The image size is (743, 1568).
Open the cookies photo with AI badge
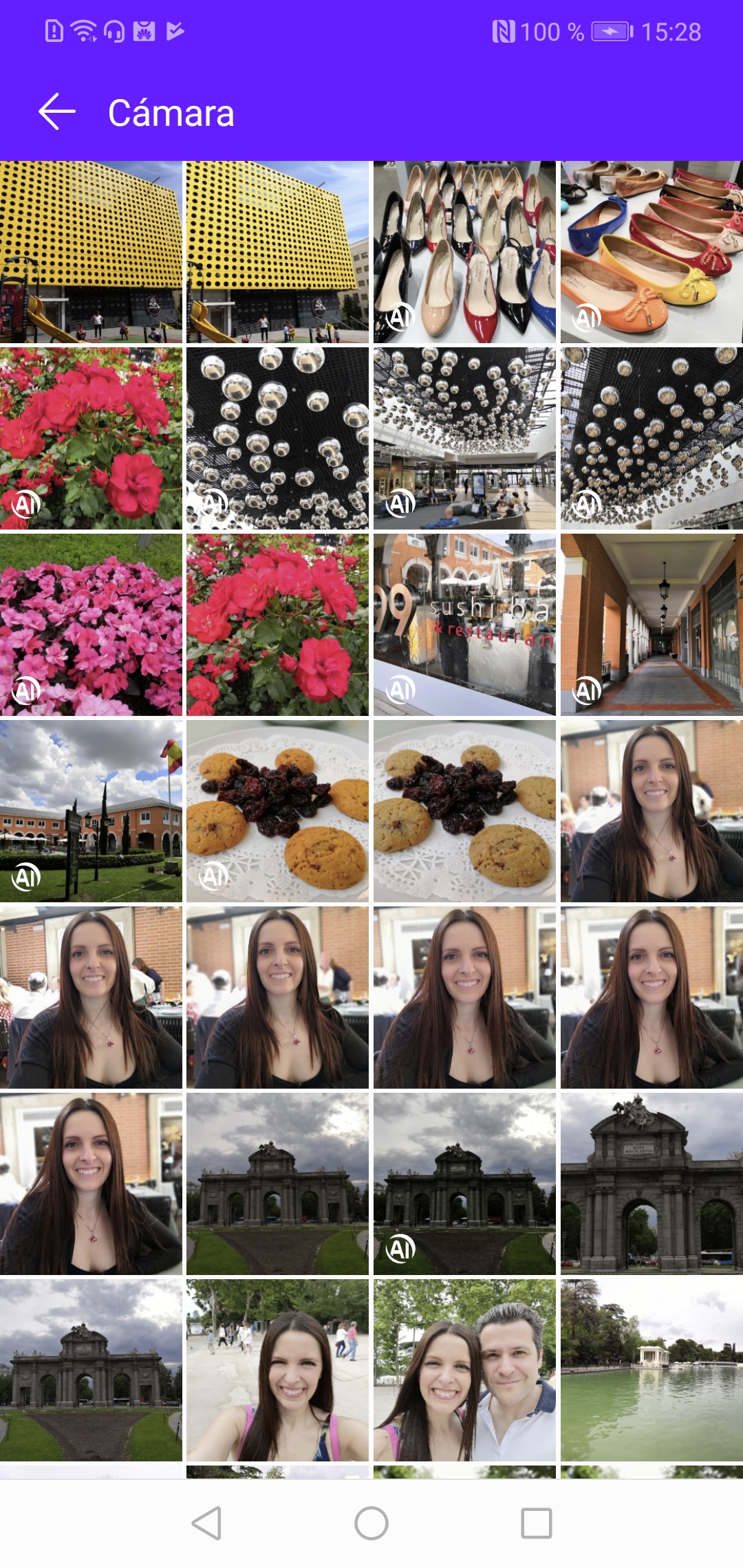277,811
